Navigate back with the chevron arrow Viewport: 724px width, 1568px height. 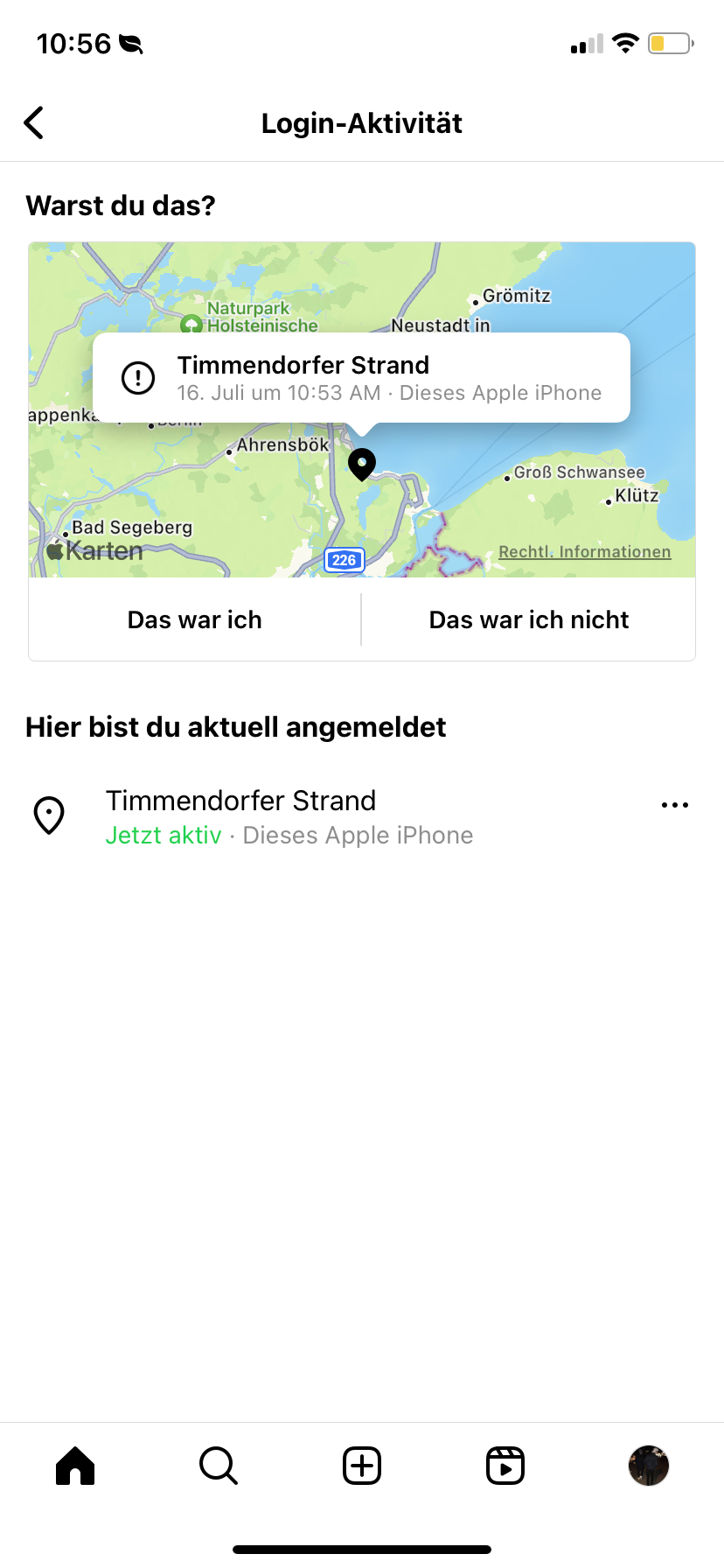[x=33, y=122]
